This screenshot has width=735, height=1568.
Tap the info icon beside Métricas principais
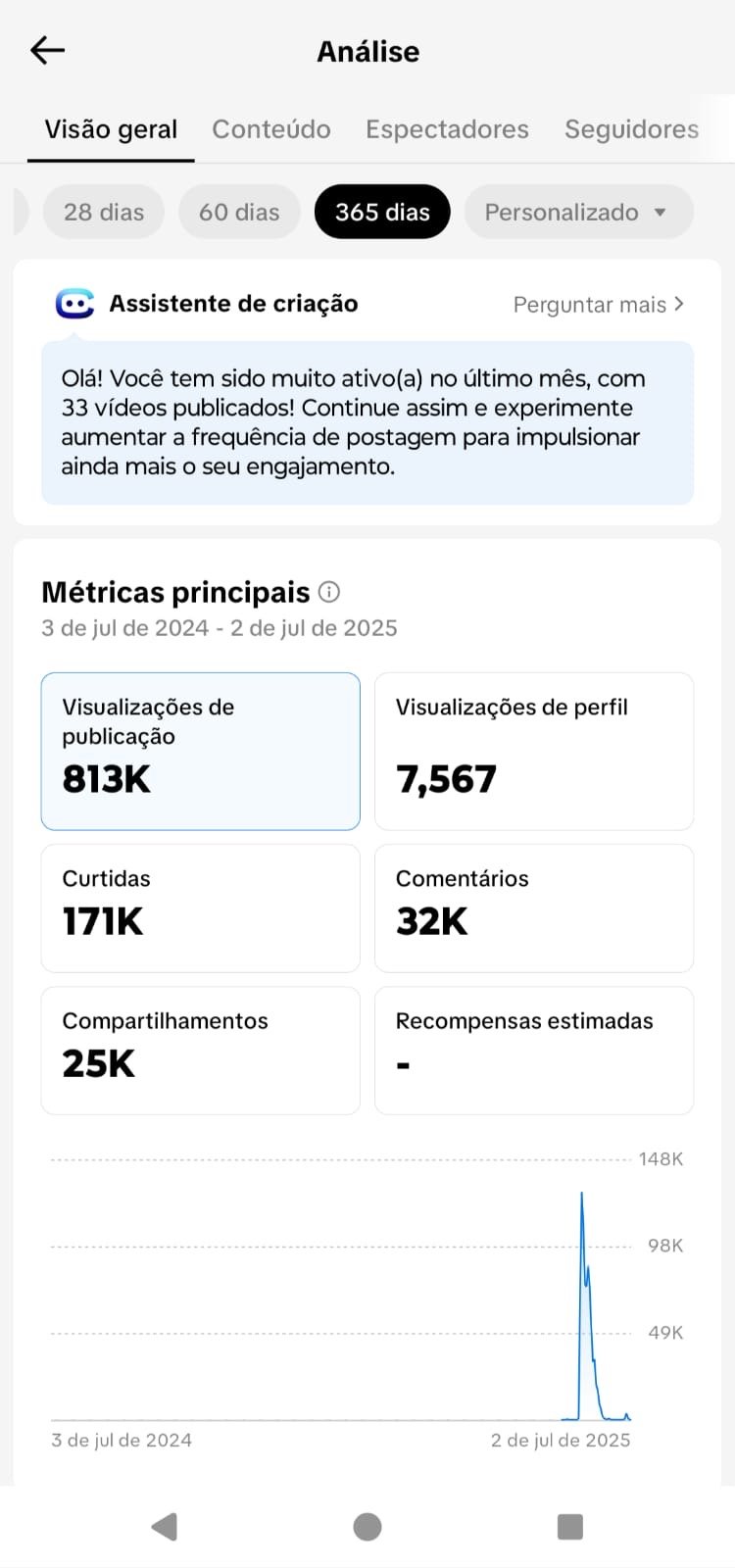(x=329, y=592)
